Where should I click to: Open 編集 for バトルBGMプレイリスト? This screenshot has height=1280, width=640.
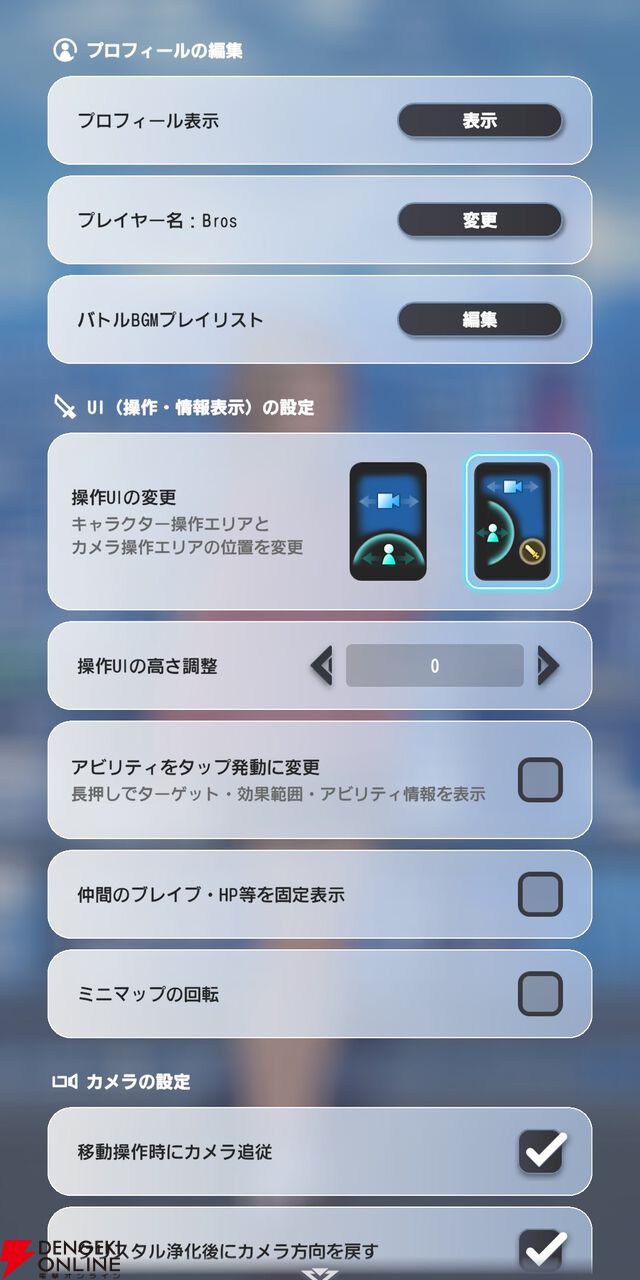(x=480, y=320)
